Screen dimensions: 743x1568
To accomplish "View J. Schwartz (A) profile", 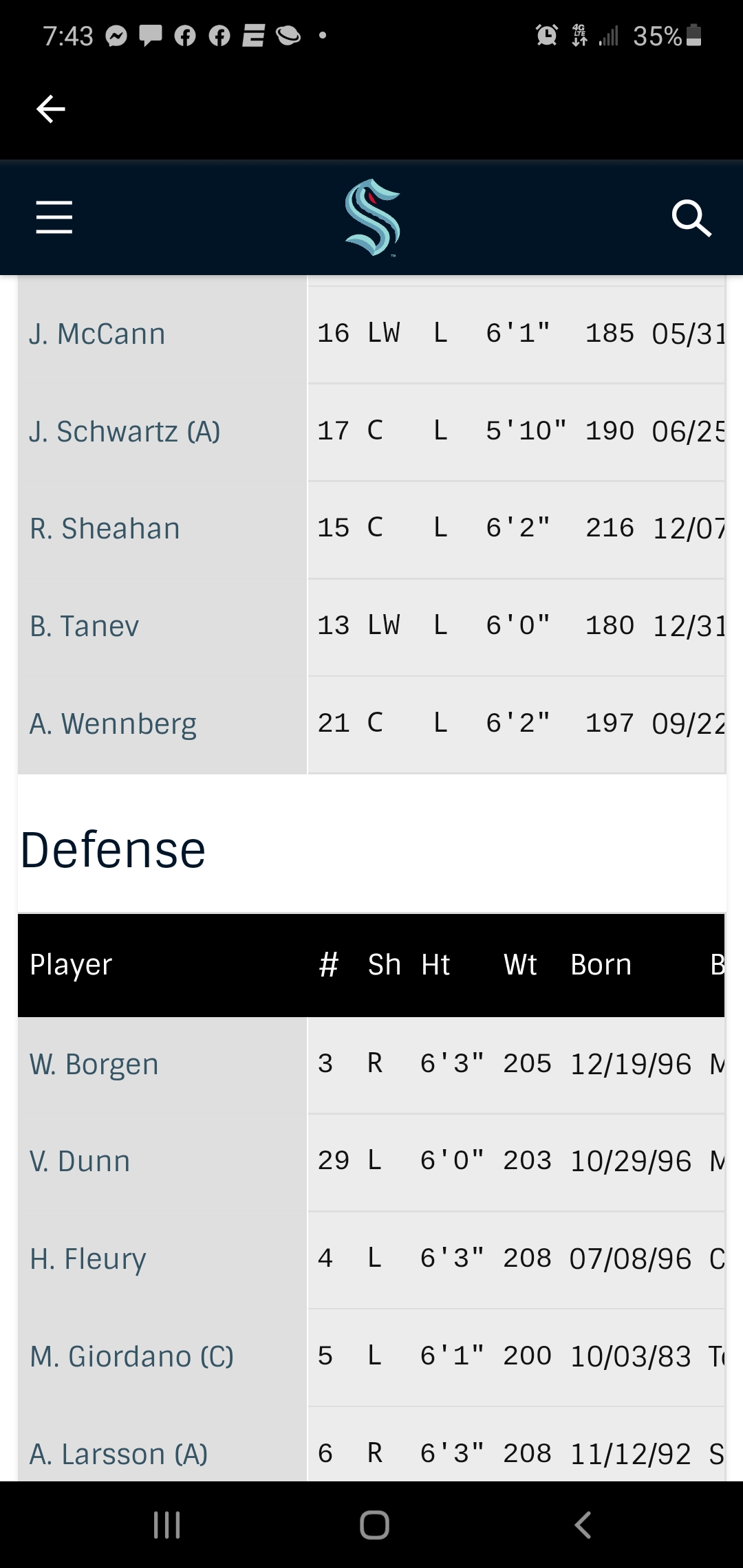I will (x=125, y=432).
